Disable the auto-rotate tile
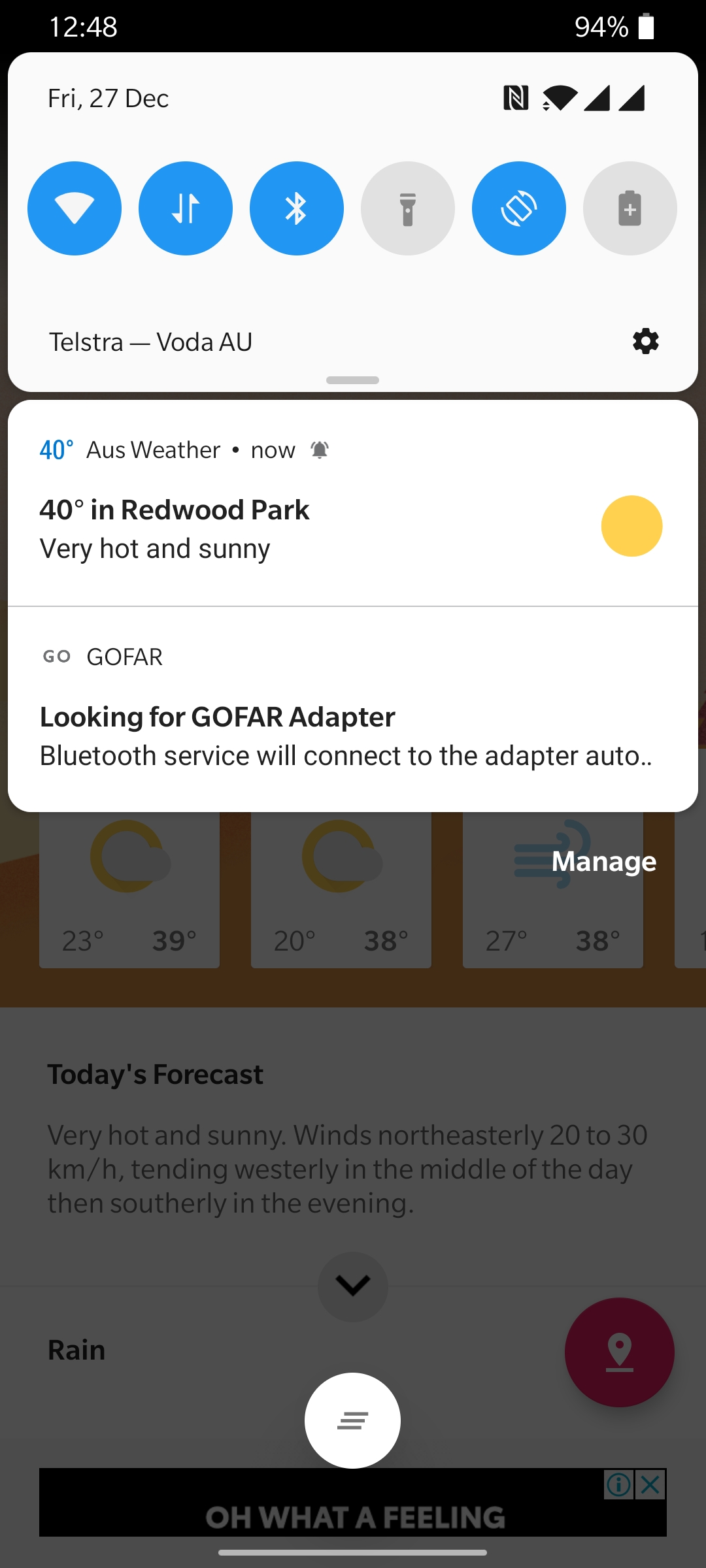 [519, 208]
